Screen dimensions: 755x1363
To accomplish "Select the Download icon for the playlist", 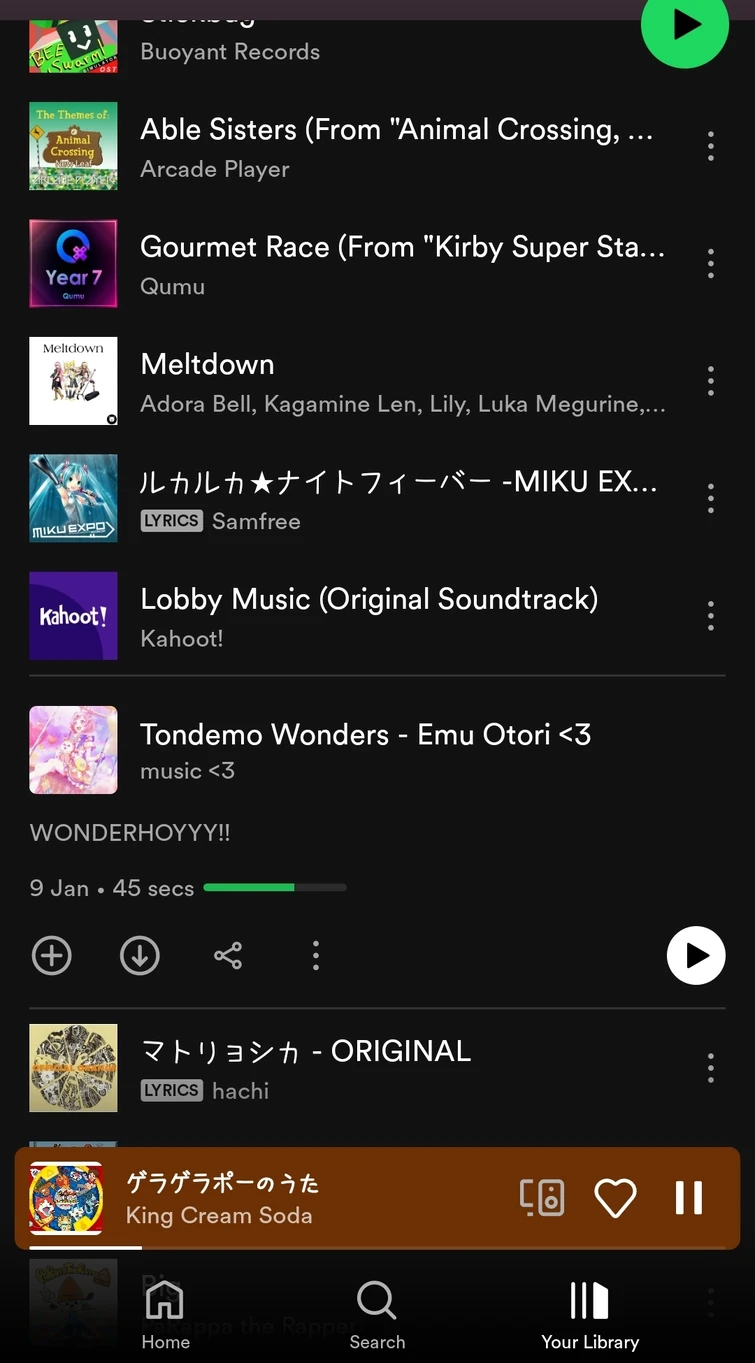I will 139,955.
